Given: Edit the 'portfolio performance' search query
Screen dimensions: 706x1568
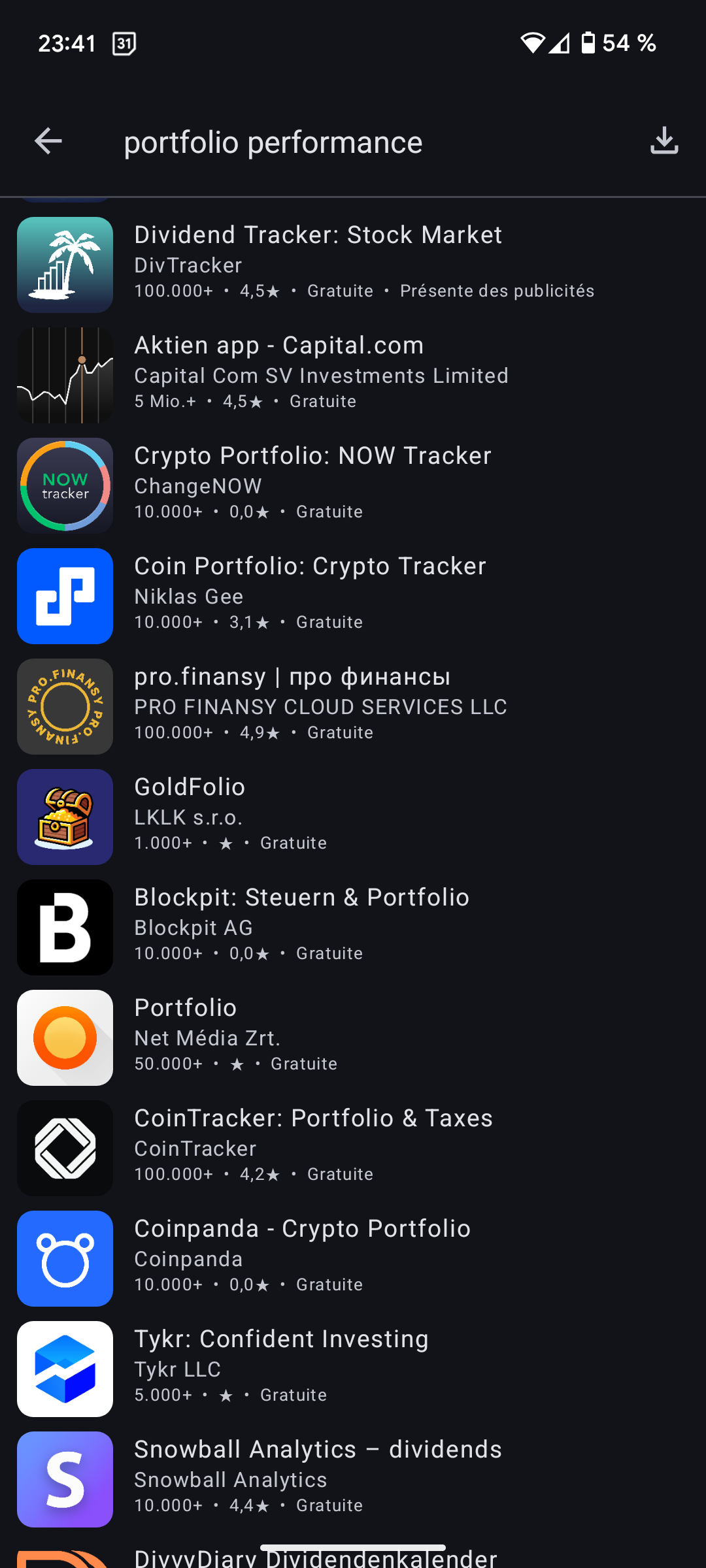Looking at the screenshot, I should [x=273, y=142].
